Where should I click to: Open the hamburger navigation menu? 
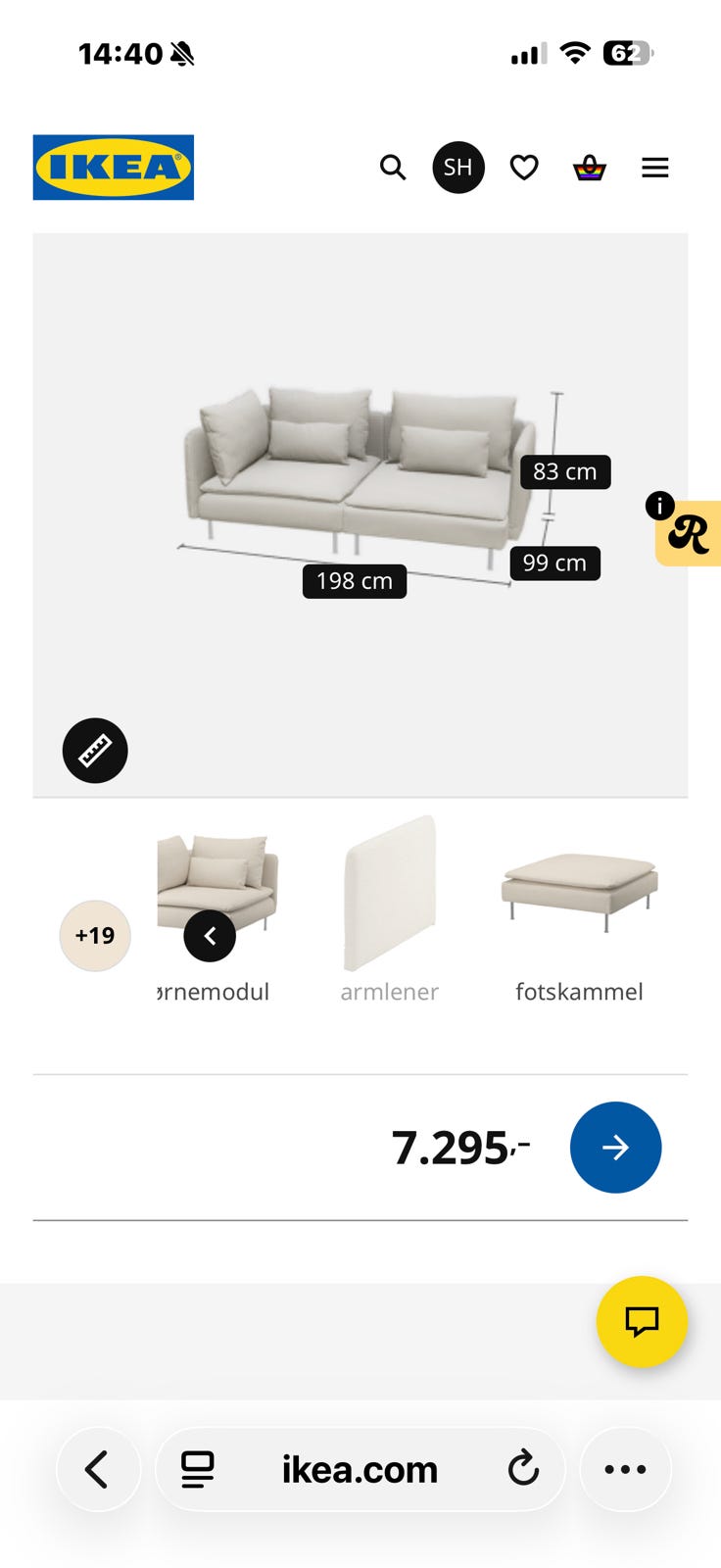654,168
